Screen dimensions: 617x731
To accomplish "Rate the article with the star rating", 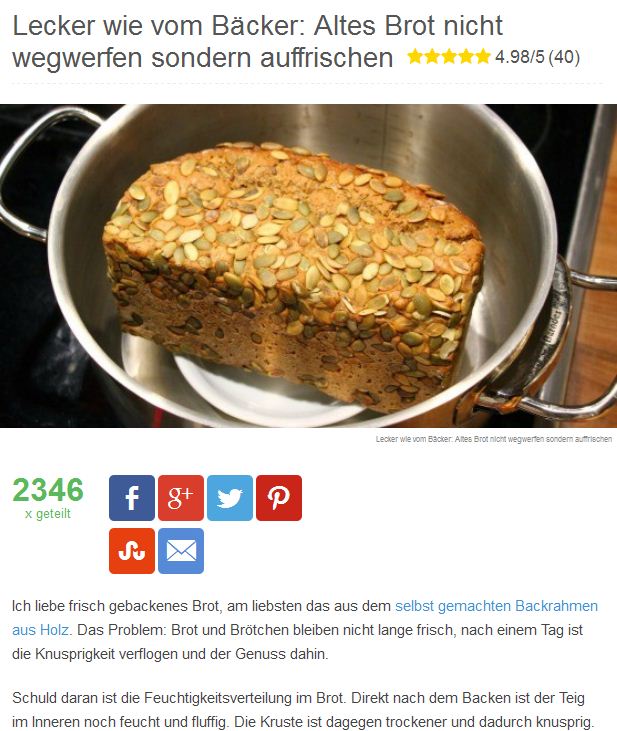I will 448,58.
